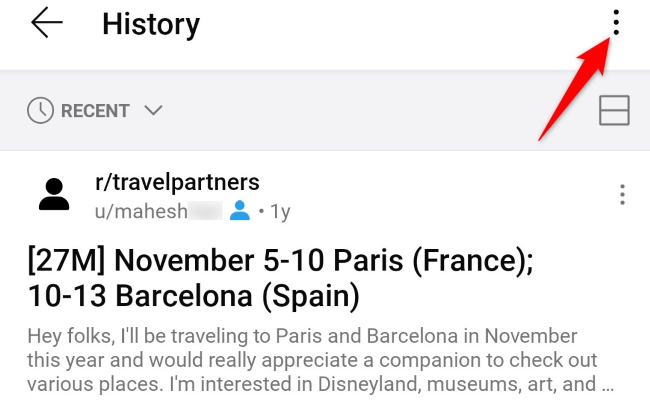This screenshot has width=650, height=406.
Task: Open the History overflow menu
Action: 616,24
